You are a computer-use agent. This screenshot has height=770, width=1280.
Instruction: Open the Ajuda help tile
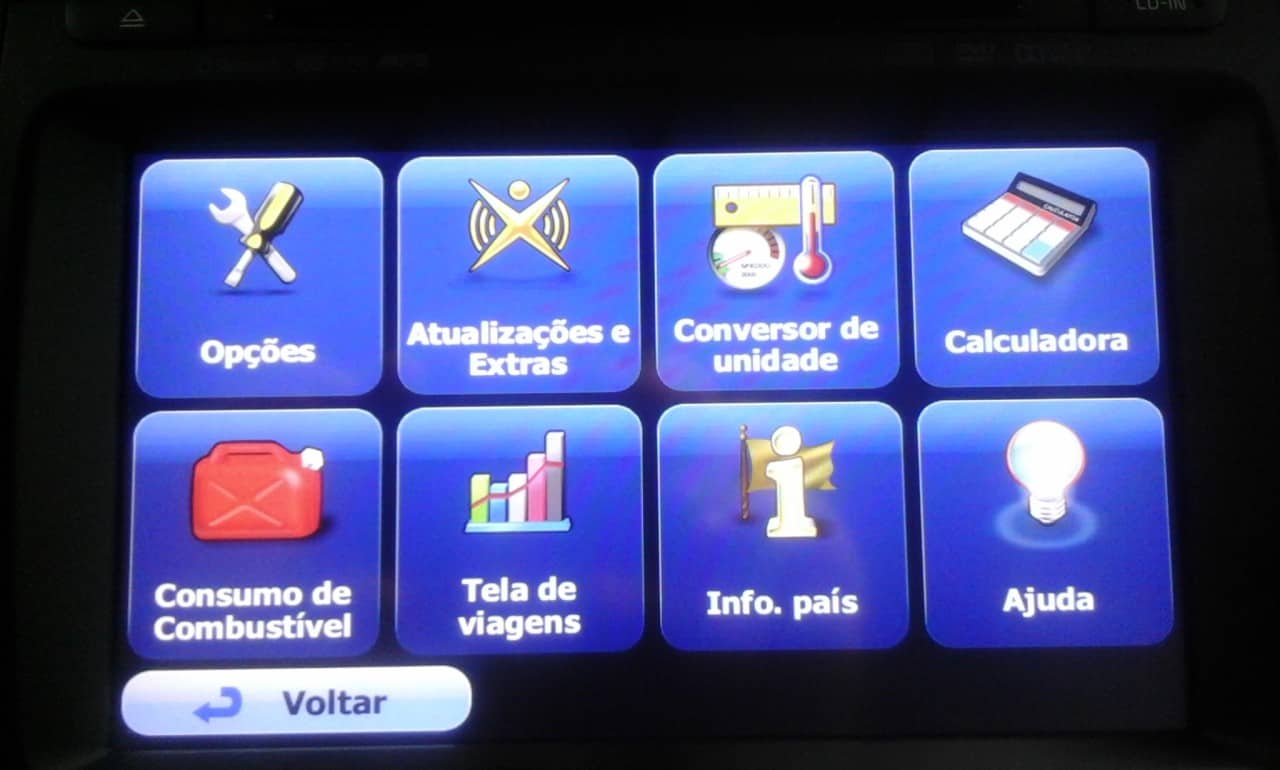click(1045, 522)
